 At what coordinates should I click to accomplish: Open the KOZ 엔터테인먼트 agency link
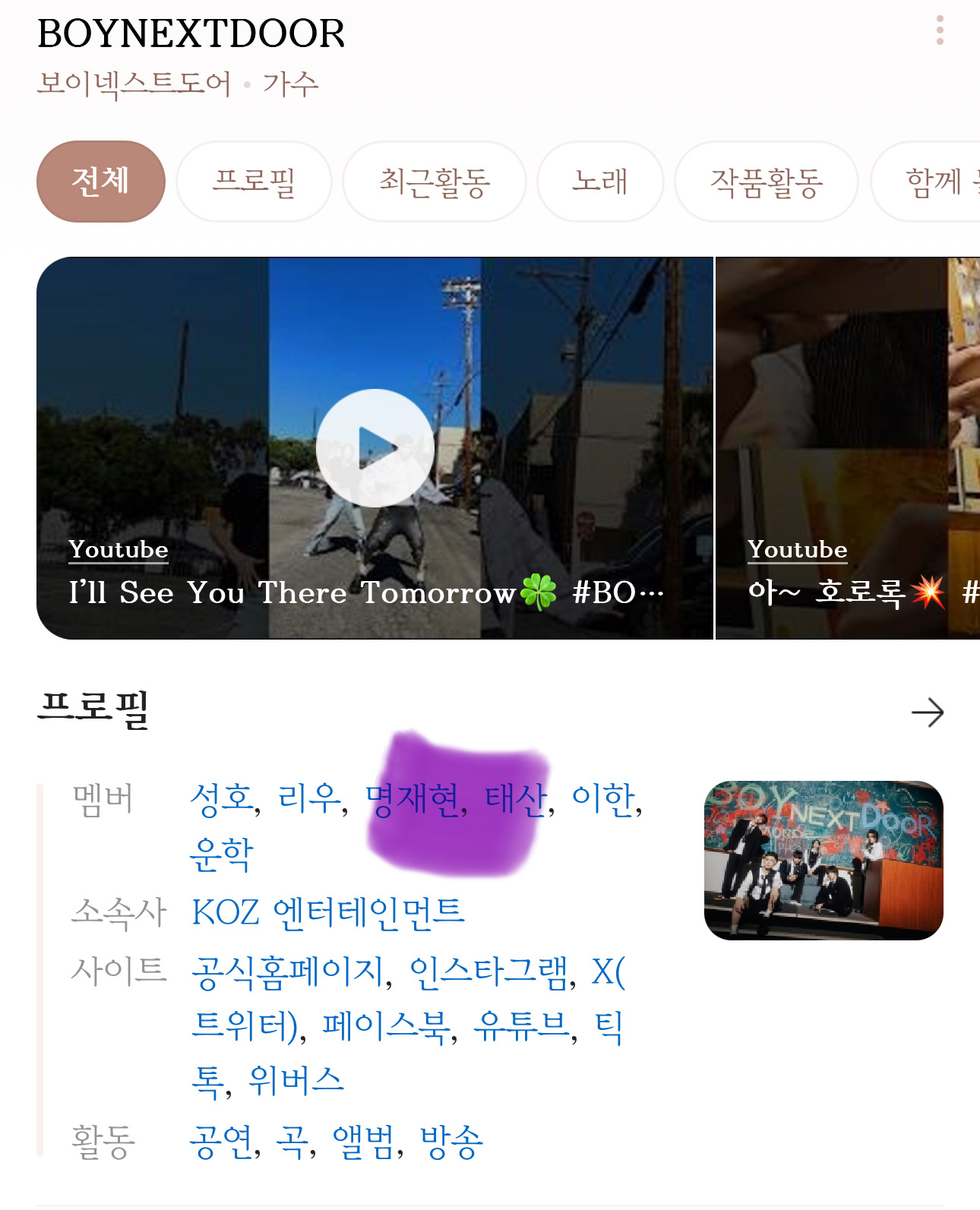[327, 911]
